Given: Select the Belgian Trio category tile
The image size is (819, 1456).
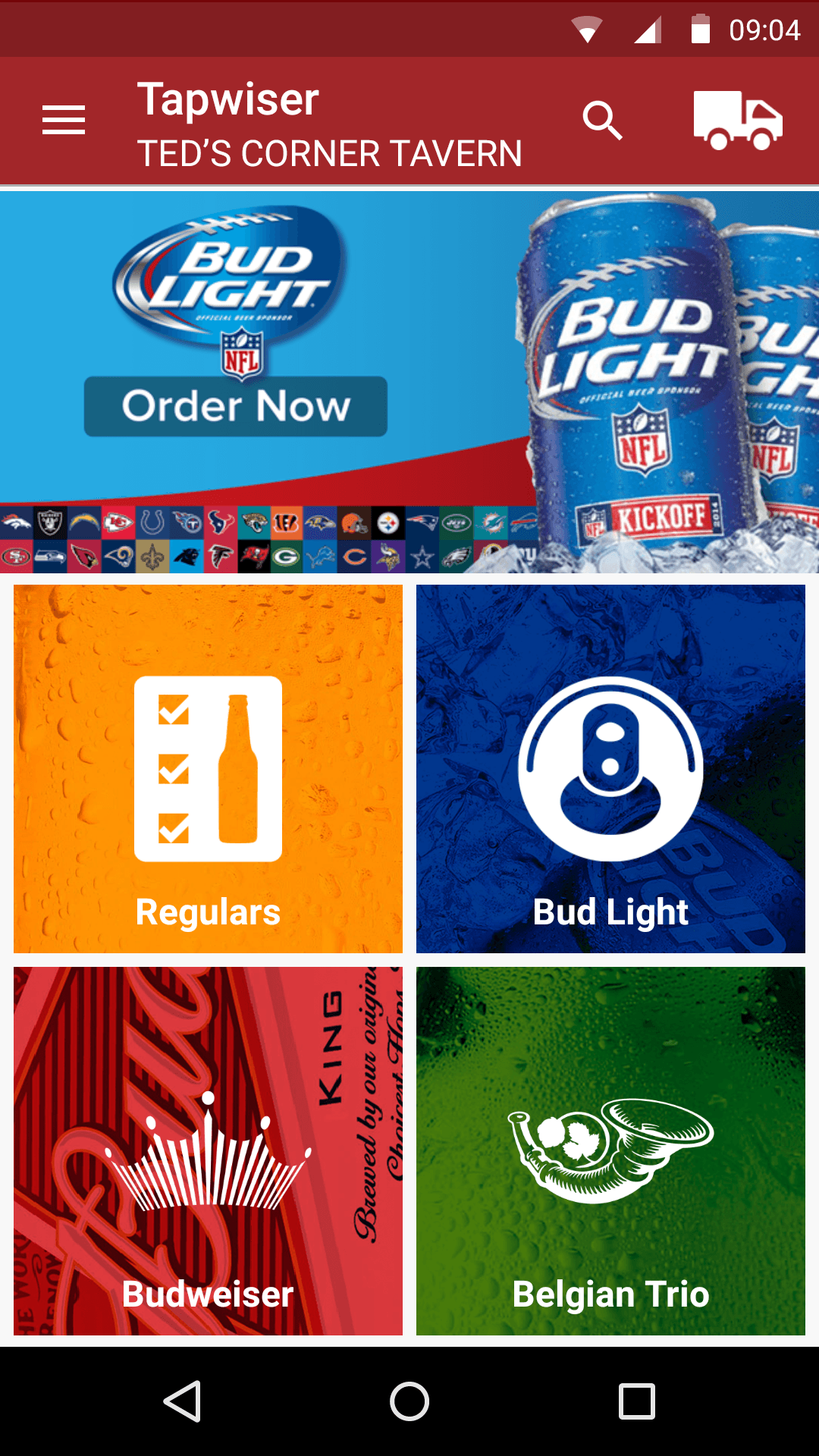Looking at the screenshot, I should point(611,1151).
